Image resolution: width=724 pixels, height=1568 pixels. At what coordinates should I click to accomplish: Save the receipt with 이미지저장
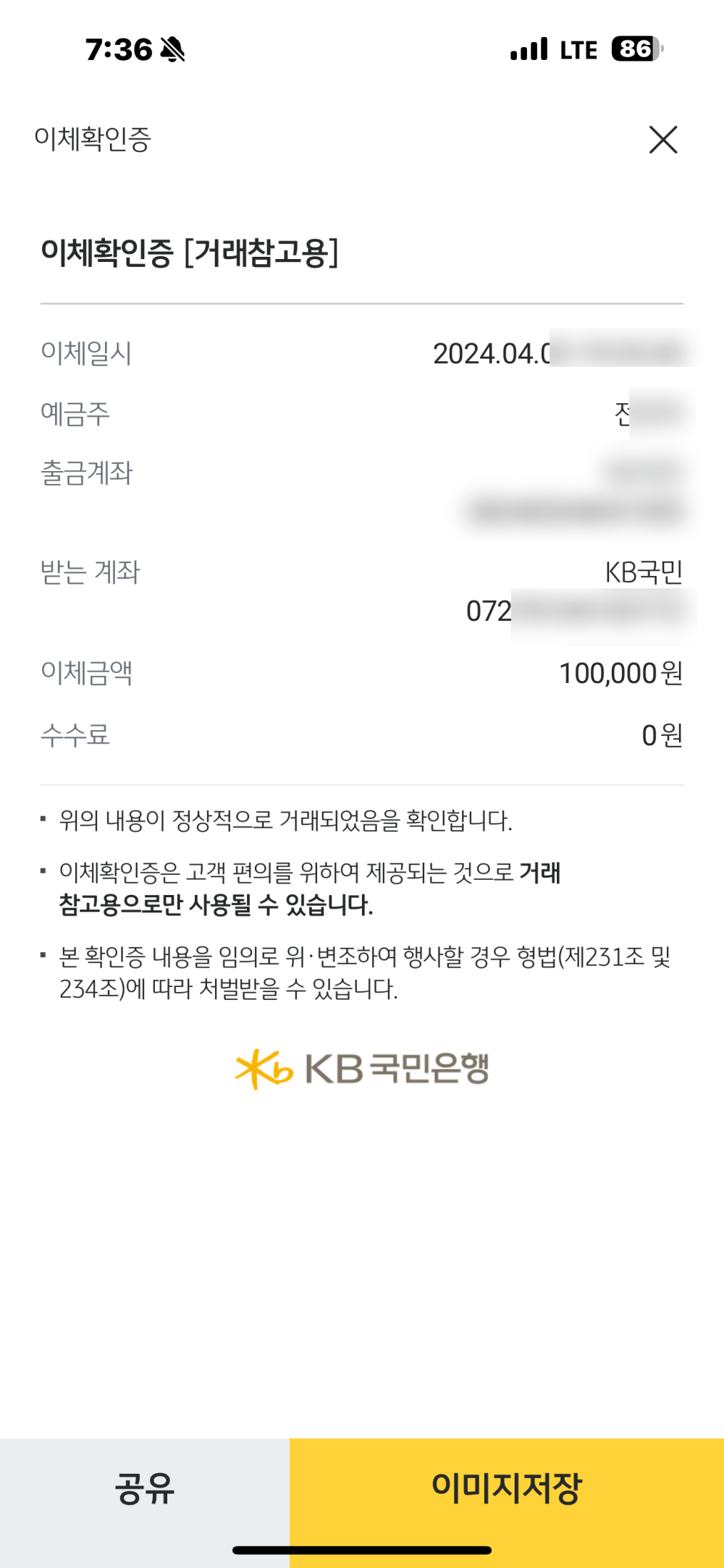point(507,1489)
